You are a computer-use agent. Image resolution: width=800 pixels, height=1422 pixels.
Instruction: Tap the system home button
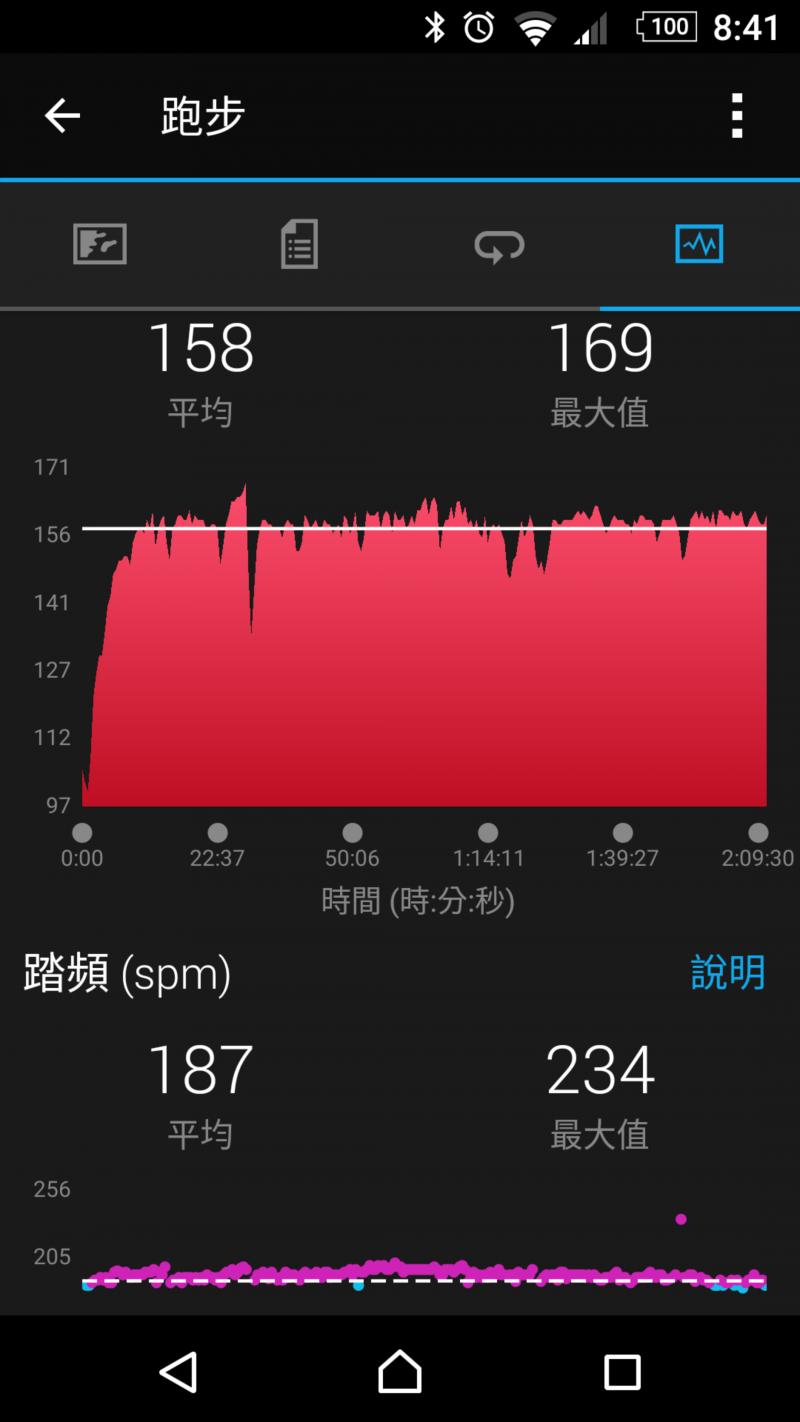click(400, 1371)
